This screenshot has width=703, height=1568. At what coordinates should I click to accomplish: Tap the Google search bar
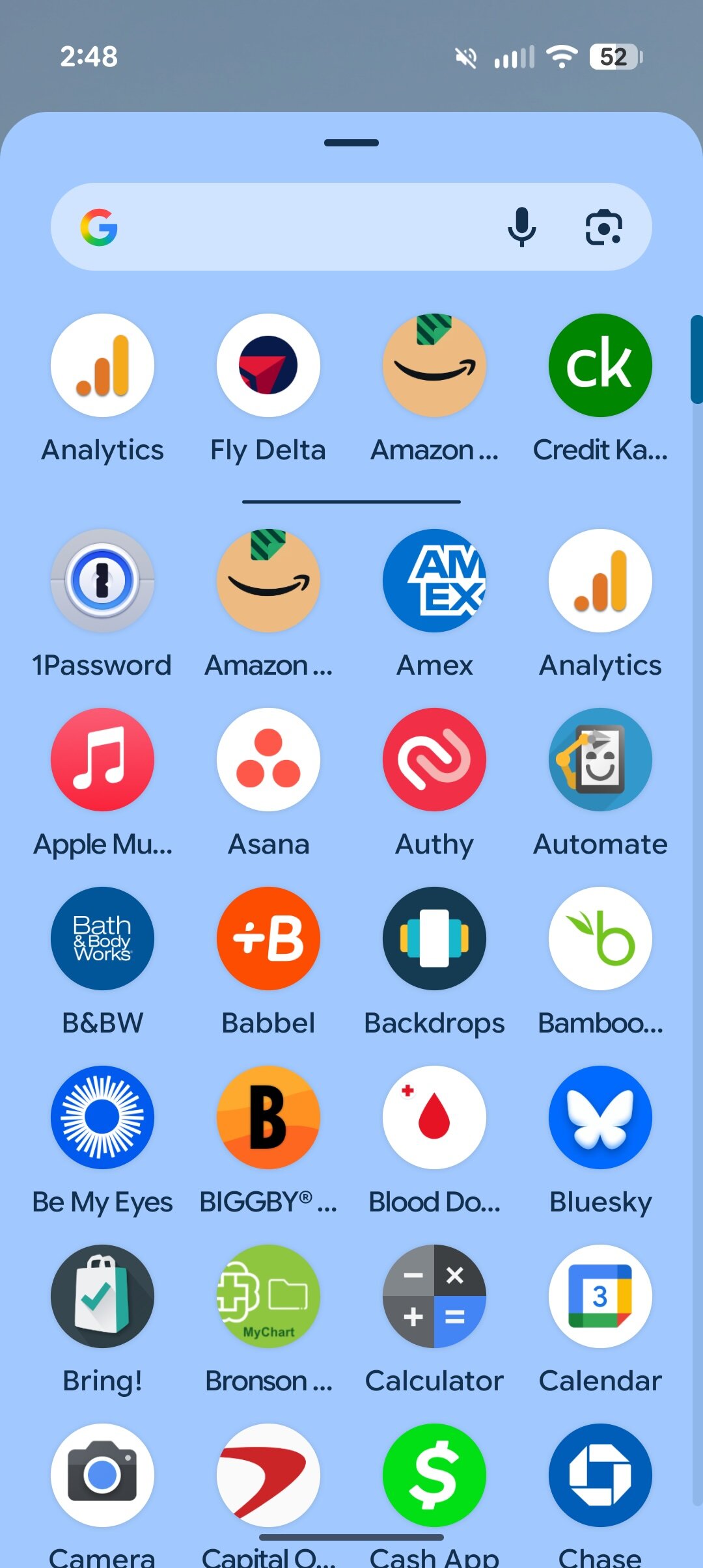click(x=293, y=226)
